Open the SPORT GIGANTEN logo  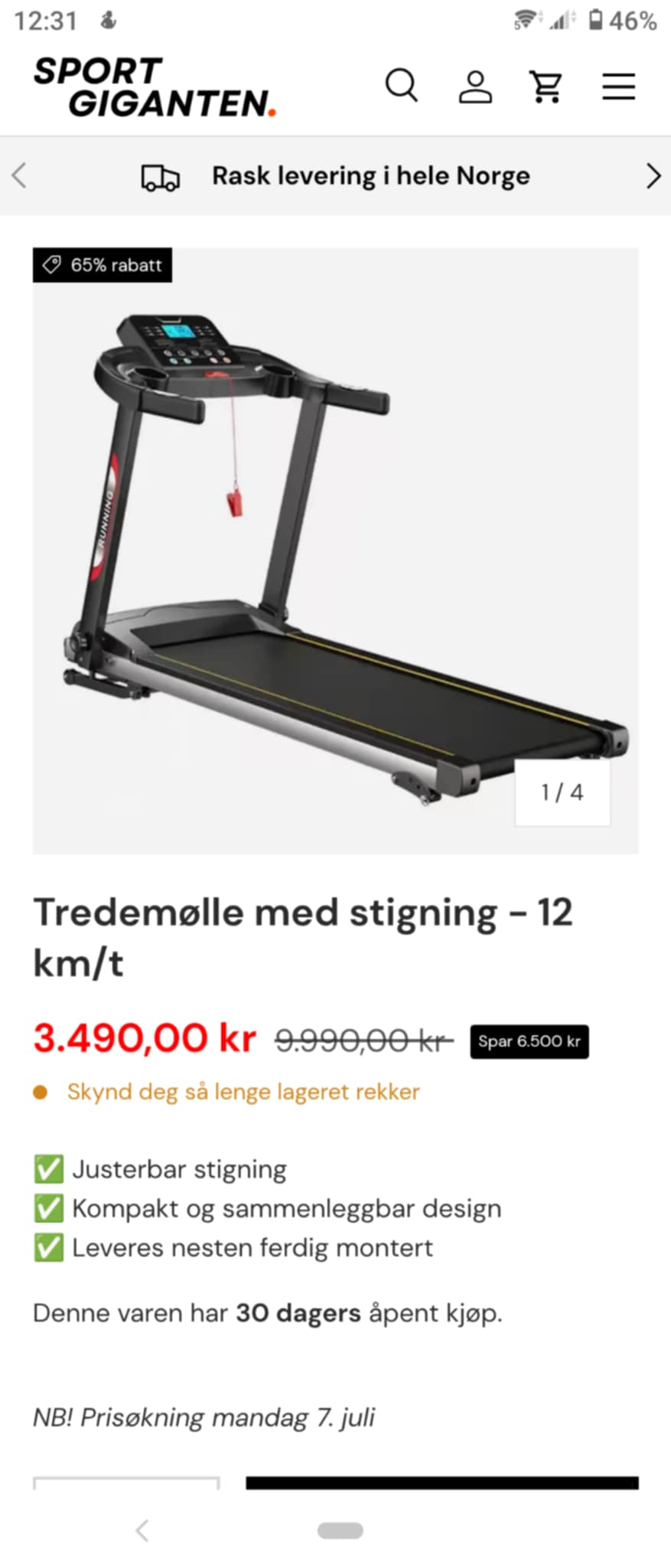point(153,86)
